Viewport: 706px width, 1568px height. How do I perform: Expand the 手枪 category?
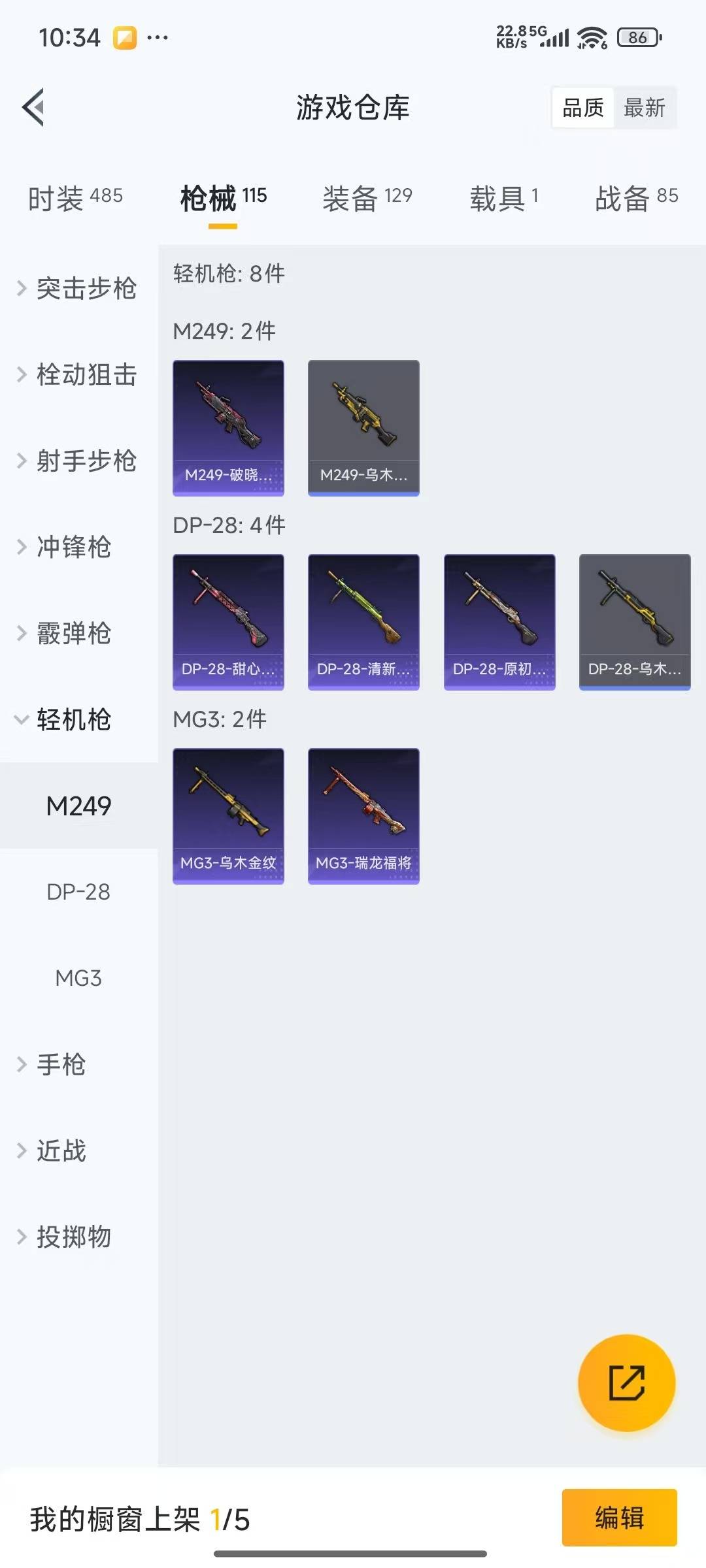59,1064
